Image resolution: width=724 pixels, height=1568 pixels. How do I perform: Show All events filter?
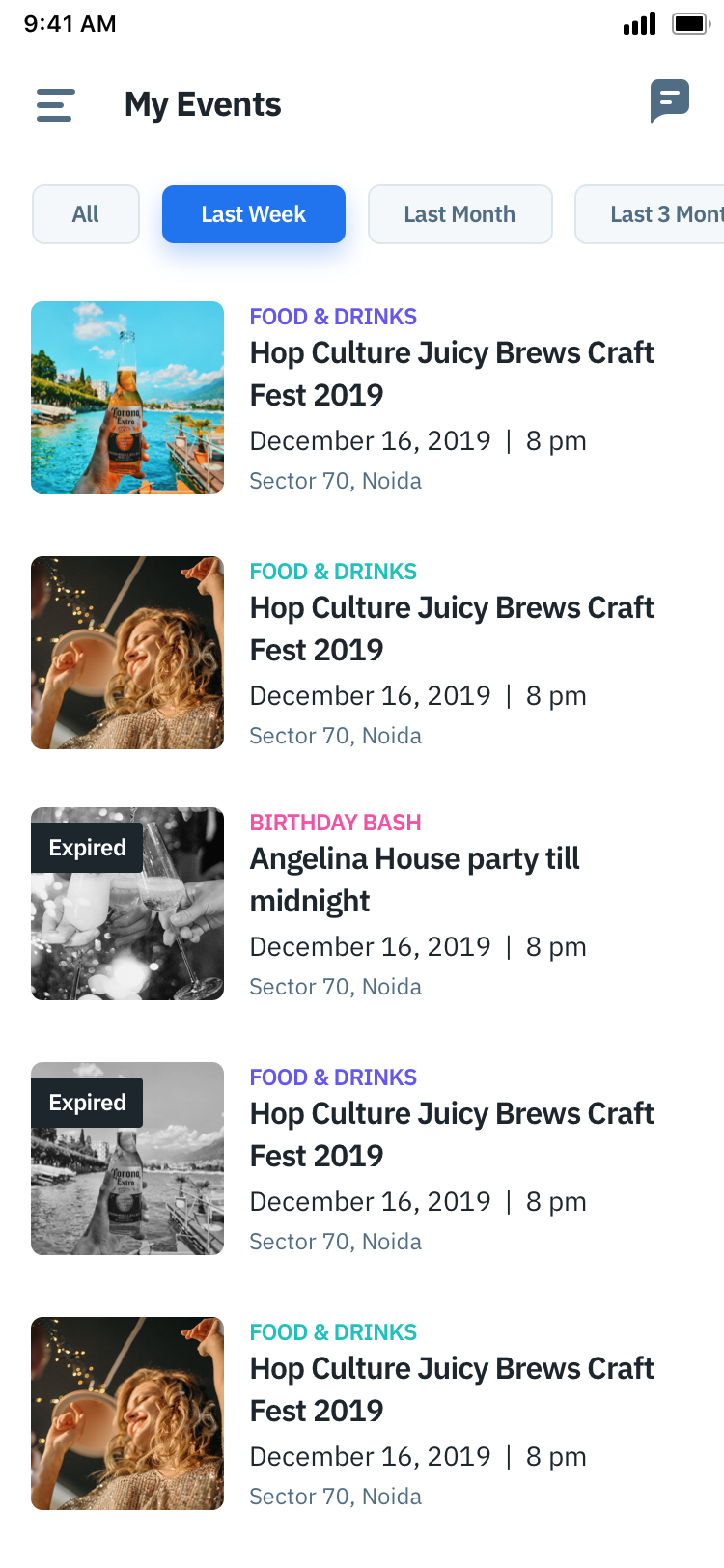tap(86, 214)
